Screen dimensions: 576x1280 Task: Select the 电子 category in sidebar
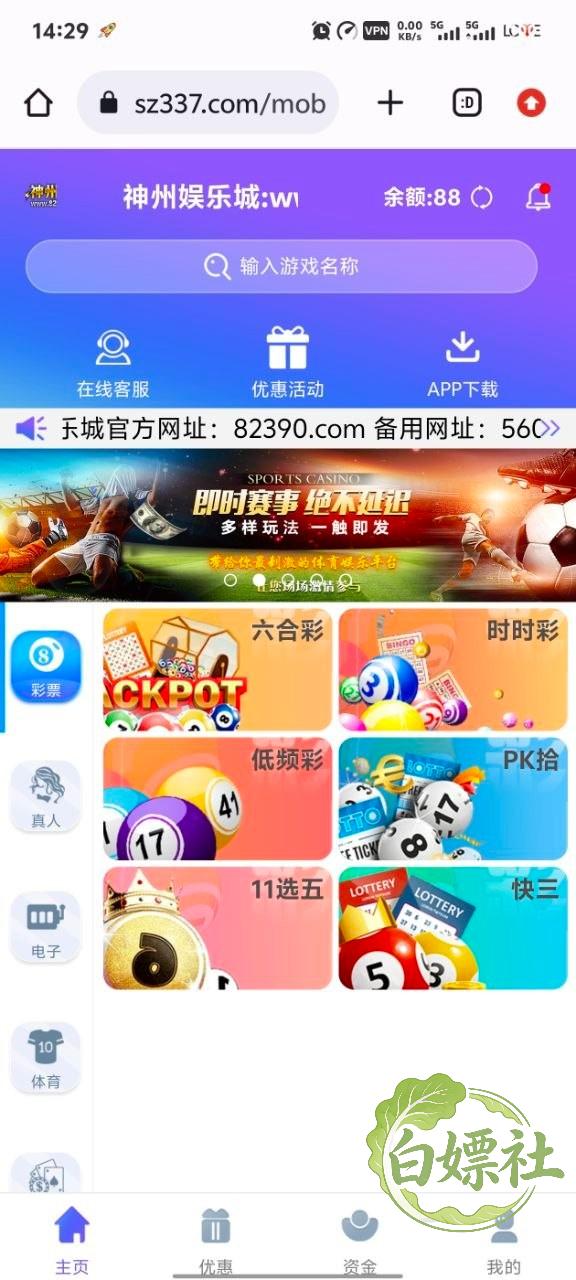46,927
